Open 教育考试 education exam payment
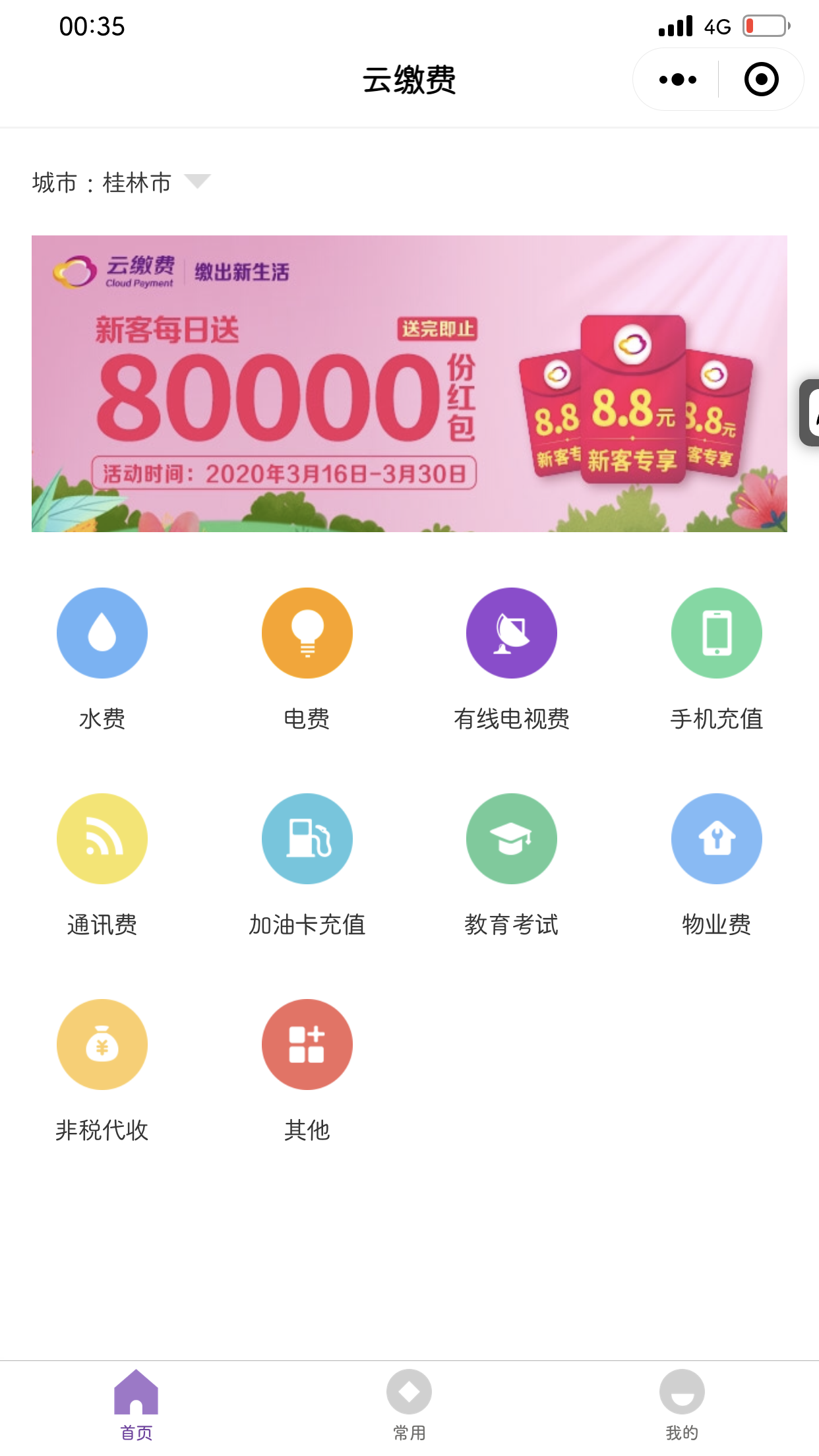819x1456 pixels. 512,839
